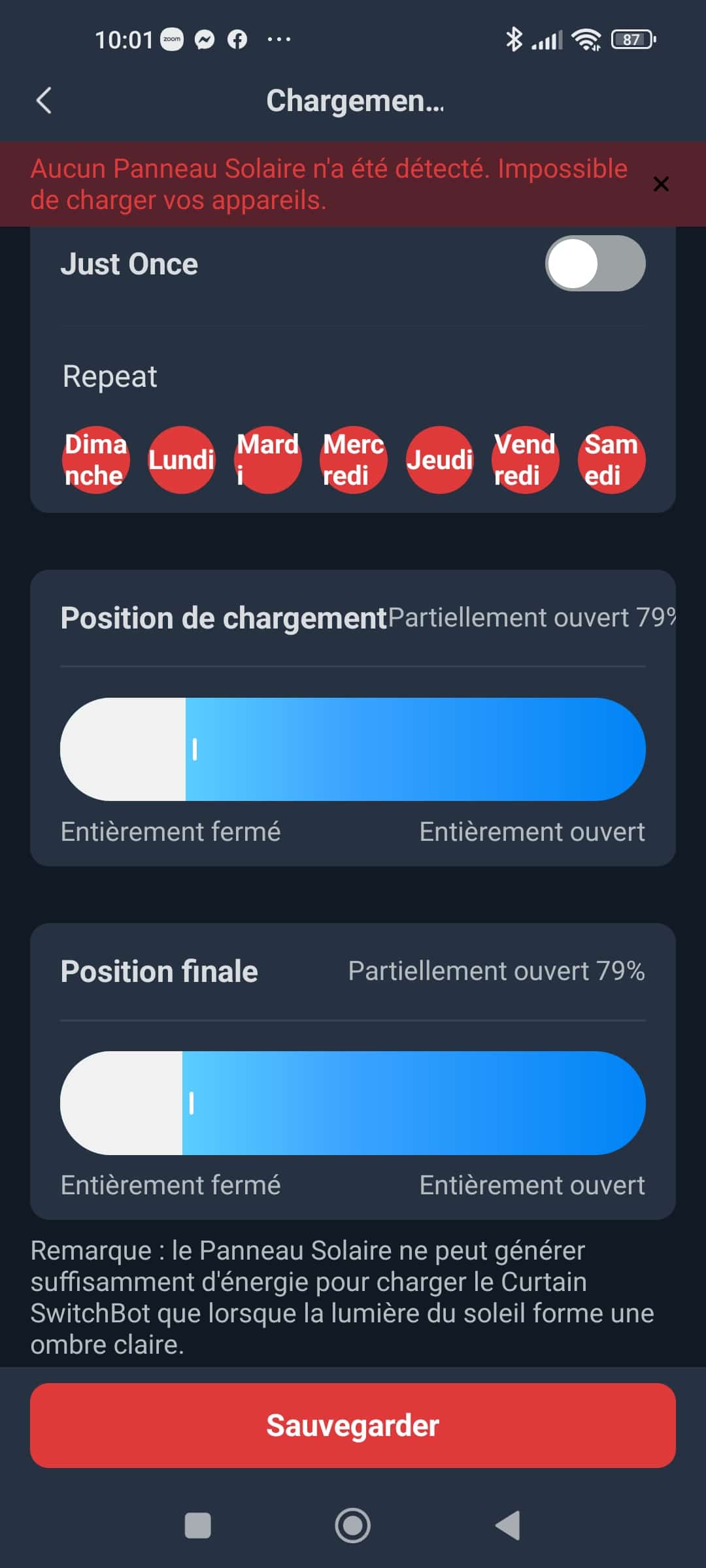Image resolution: width=706 pixels, height=1568 pixels.
Task: Deselect Vendredi in Repeat days
Action: pos(525,460)
